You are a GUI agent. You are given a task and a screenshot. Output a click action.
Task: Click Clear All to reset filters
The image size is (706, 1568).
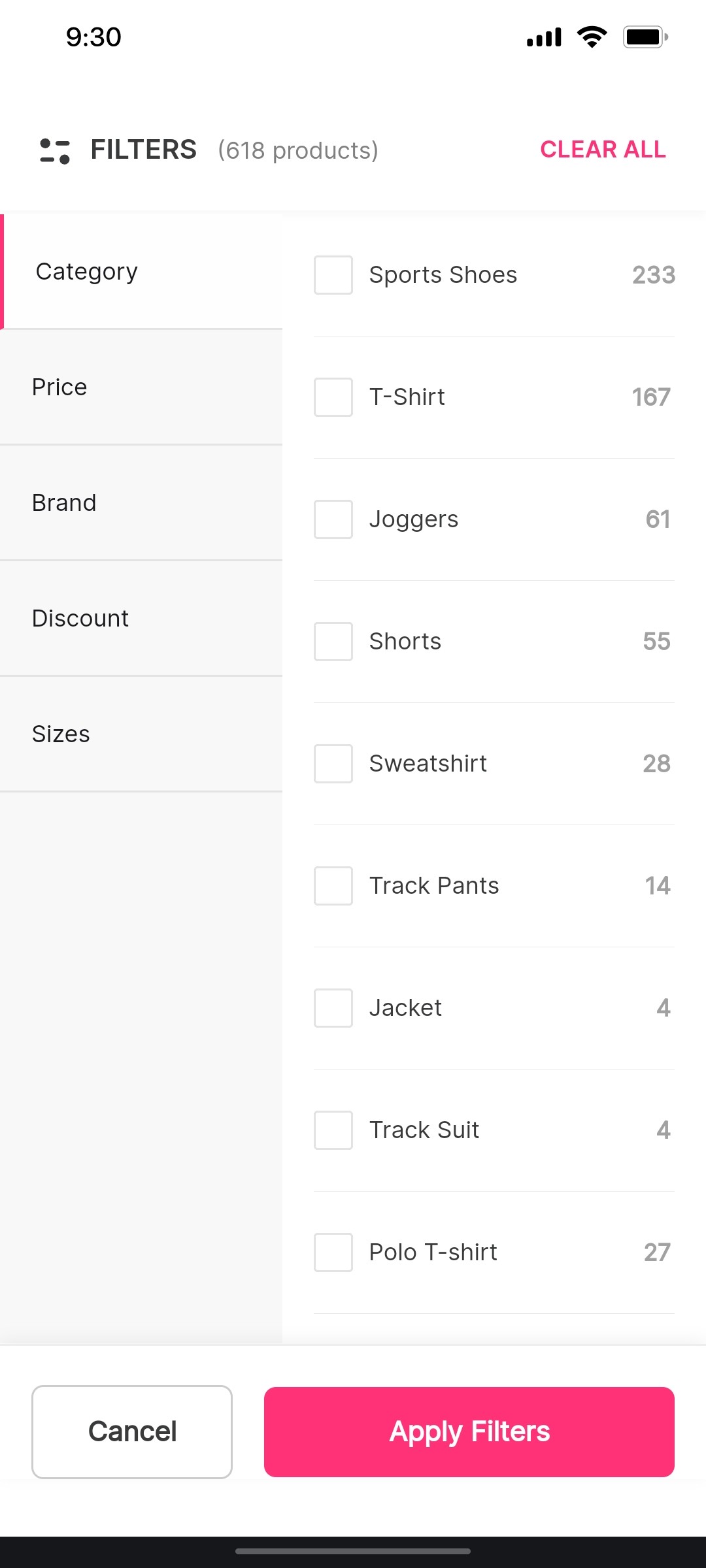(603, 150)
